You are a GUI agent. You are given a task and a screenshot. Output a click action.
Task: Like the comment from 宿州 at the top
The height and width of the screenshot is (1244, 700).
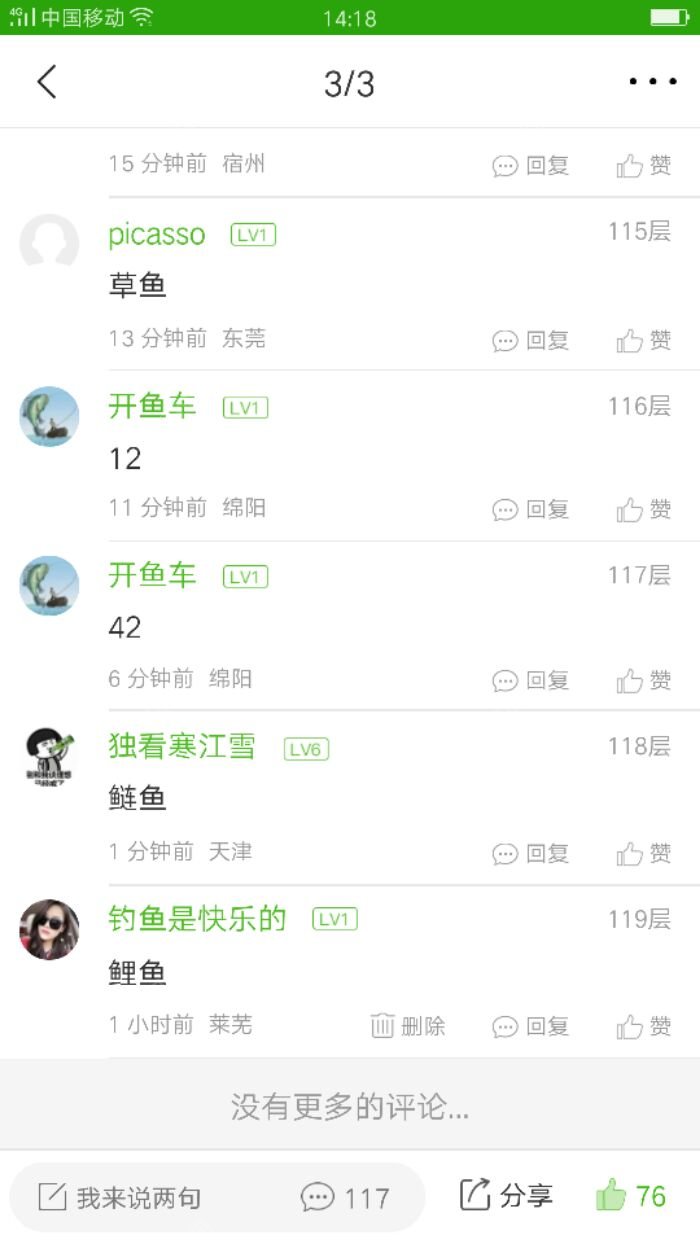(643, 166)
